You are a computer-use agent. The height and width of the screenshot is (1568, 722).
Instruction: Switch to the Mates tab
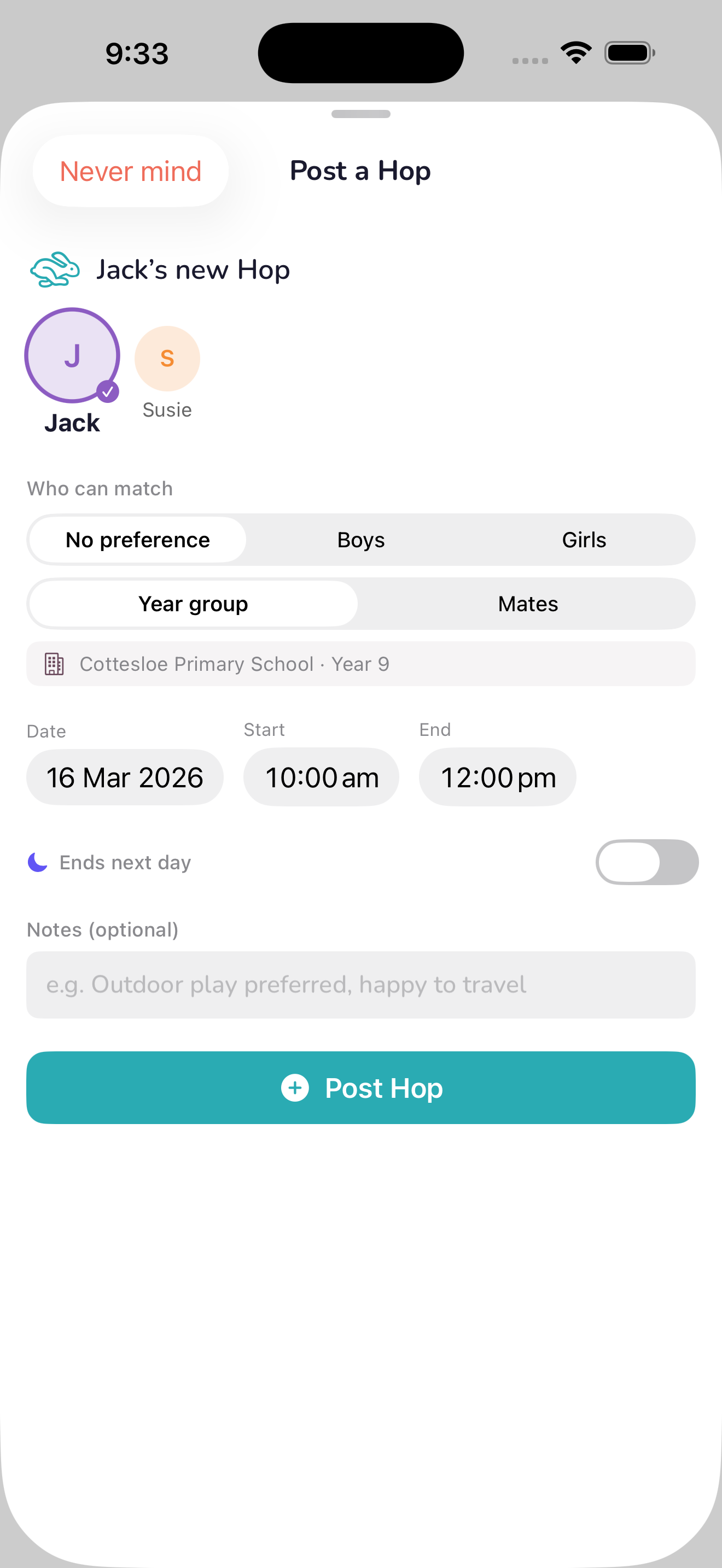[527, 603]
